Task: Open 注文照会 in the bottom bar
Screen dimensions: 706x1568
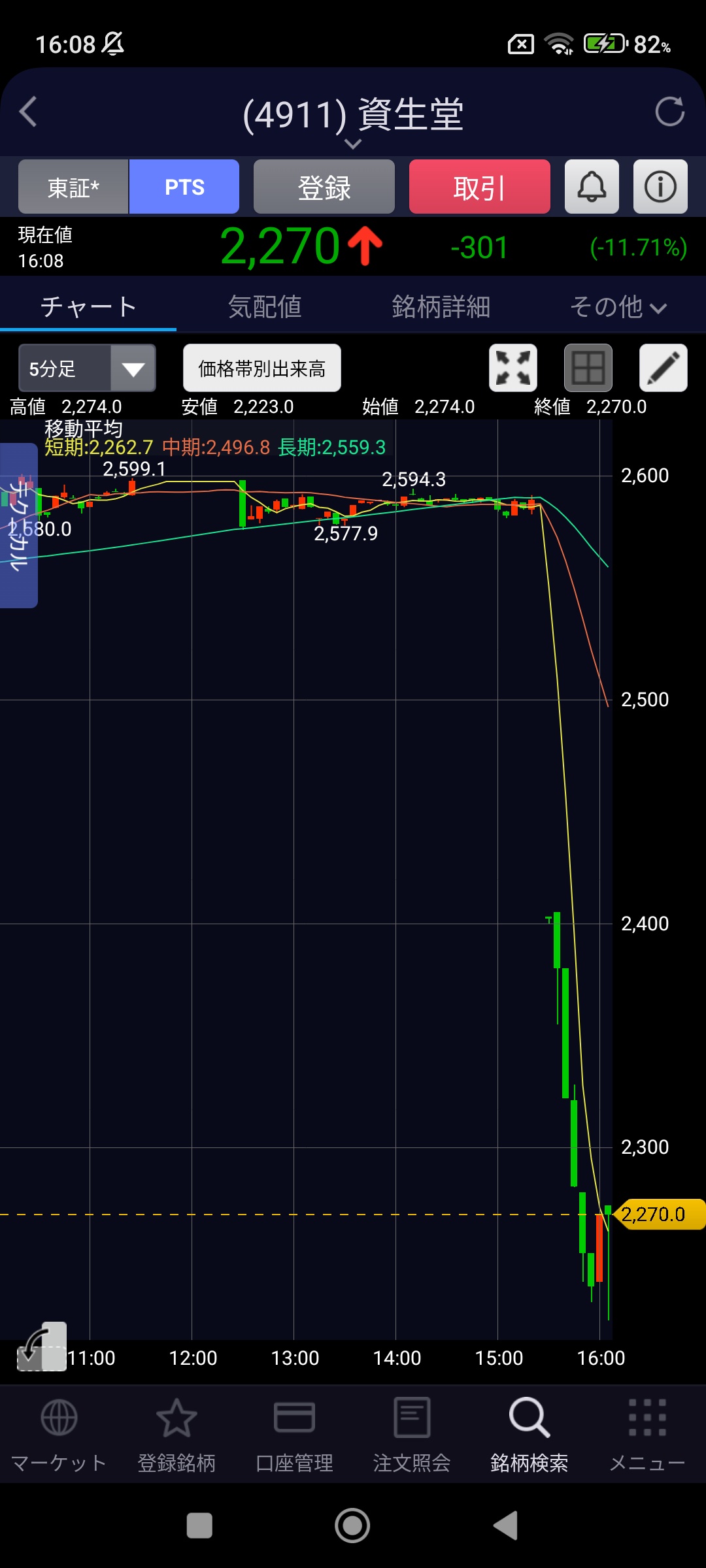Action: point(412,1435)
